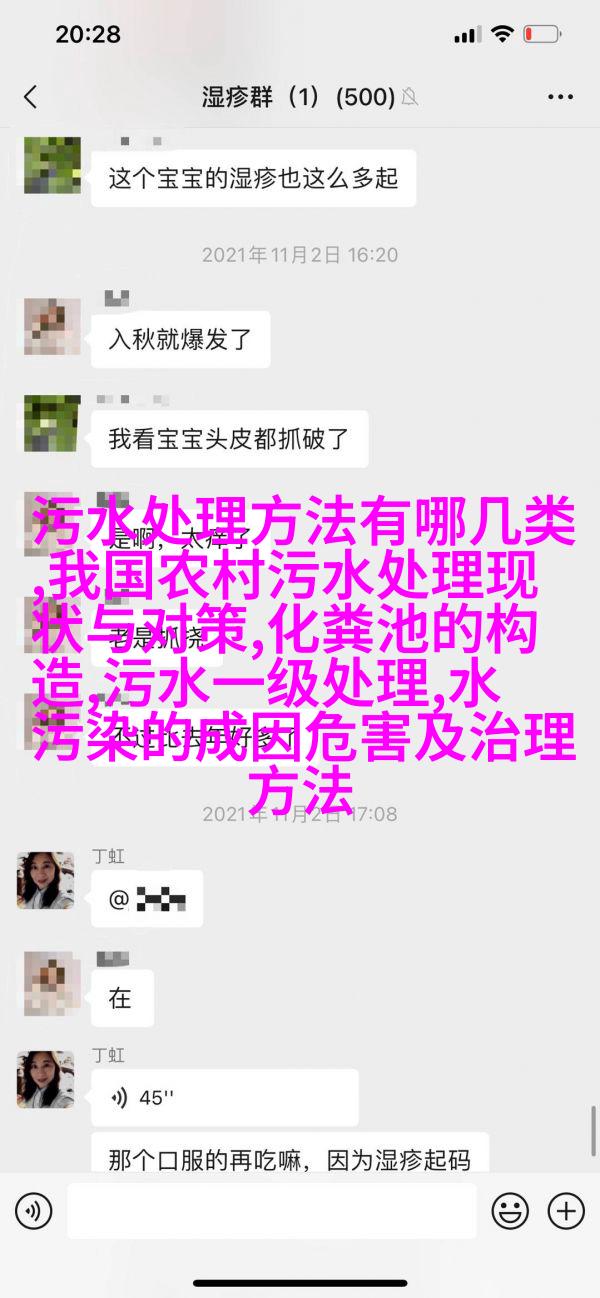Open the avatar beside 我看宝宝头皮都抓破了
Image resolution: width=600 pixels, height=1298 pixels.
[x=46, y=425]
